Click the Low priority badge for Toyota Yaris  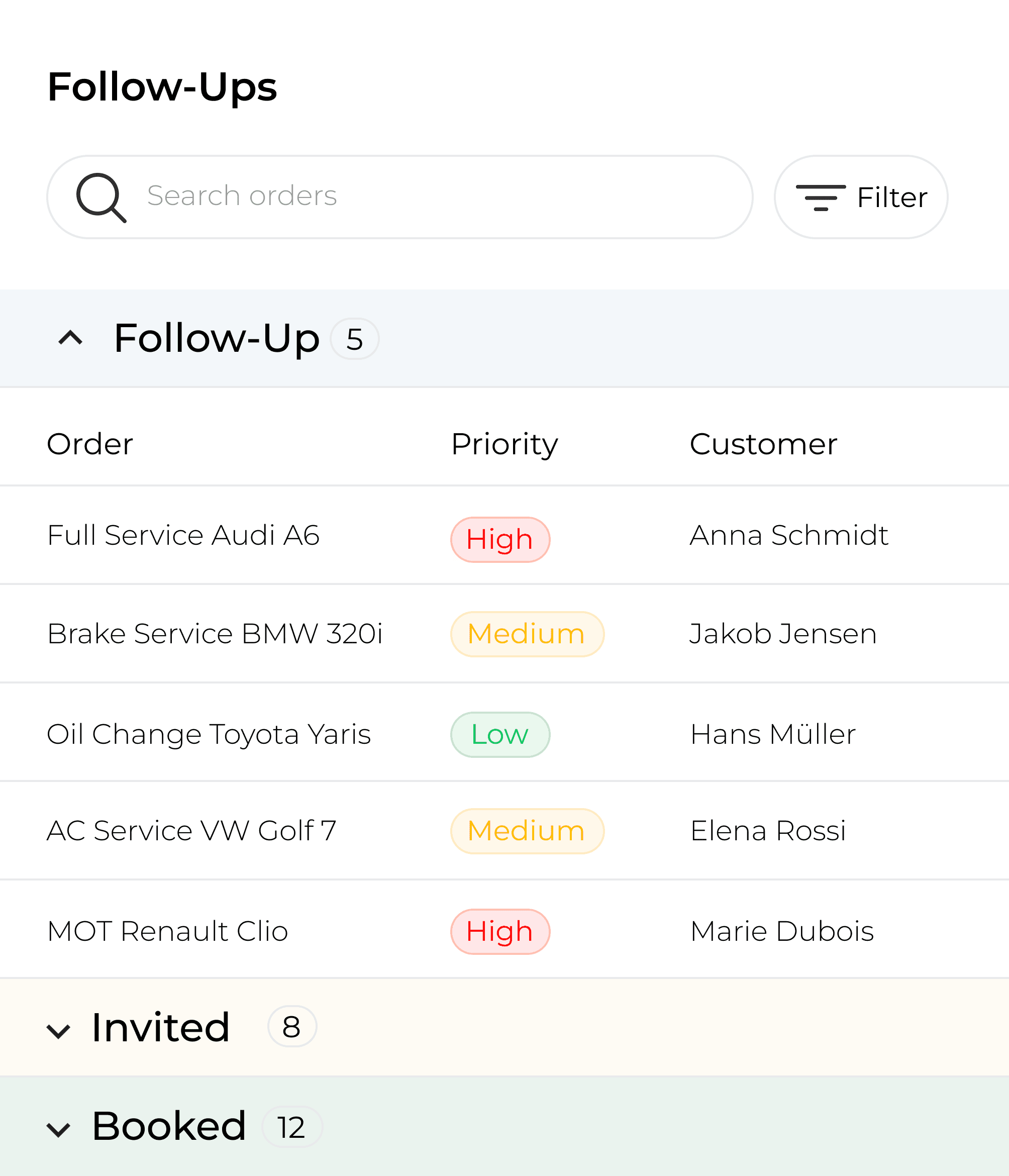(500, 734)
